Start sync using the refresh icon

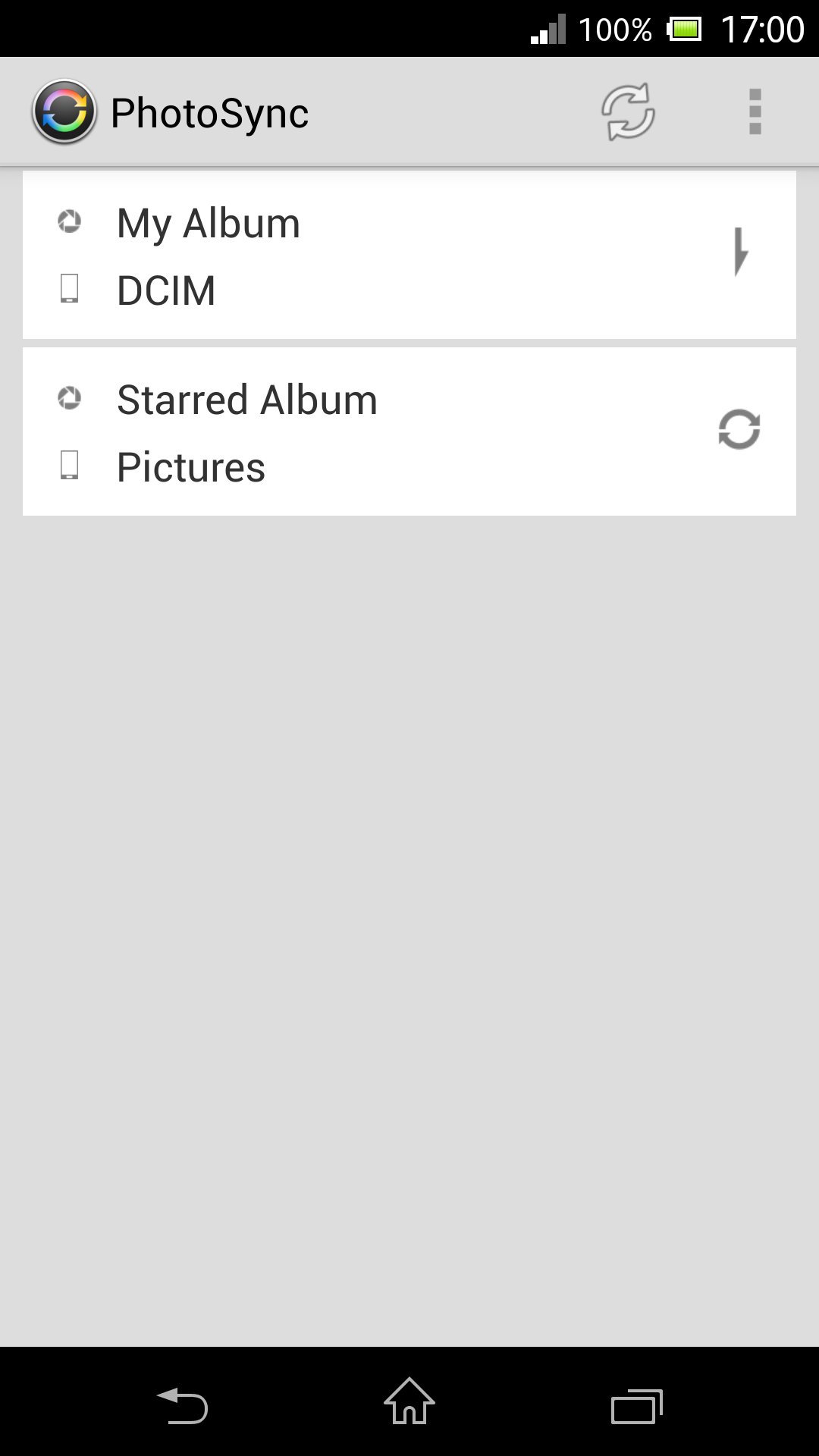pos(628,111)
